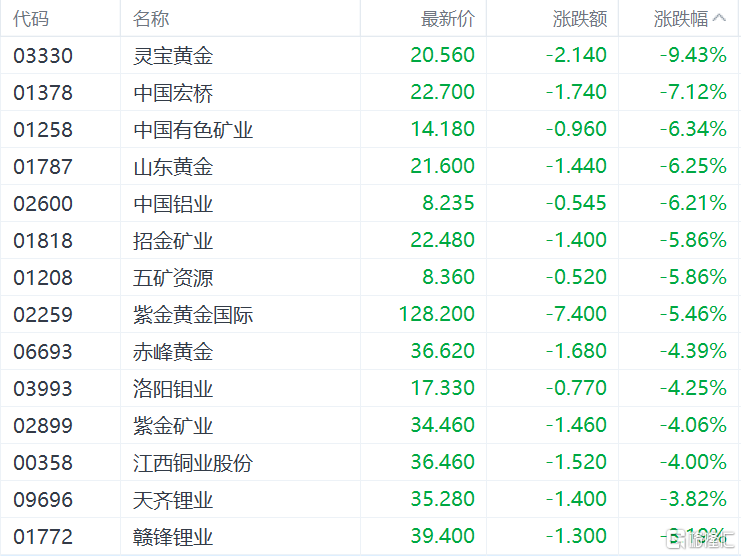Open the 山东黄金 stock row
Image resolution: width=741 pixels, height=556 pixels.
(x=370, y=166)
